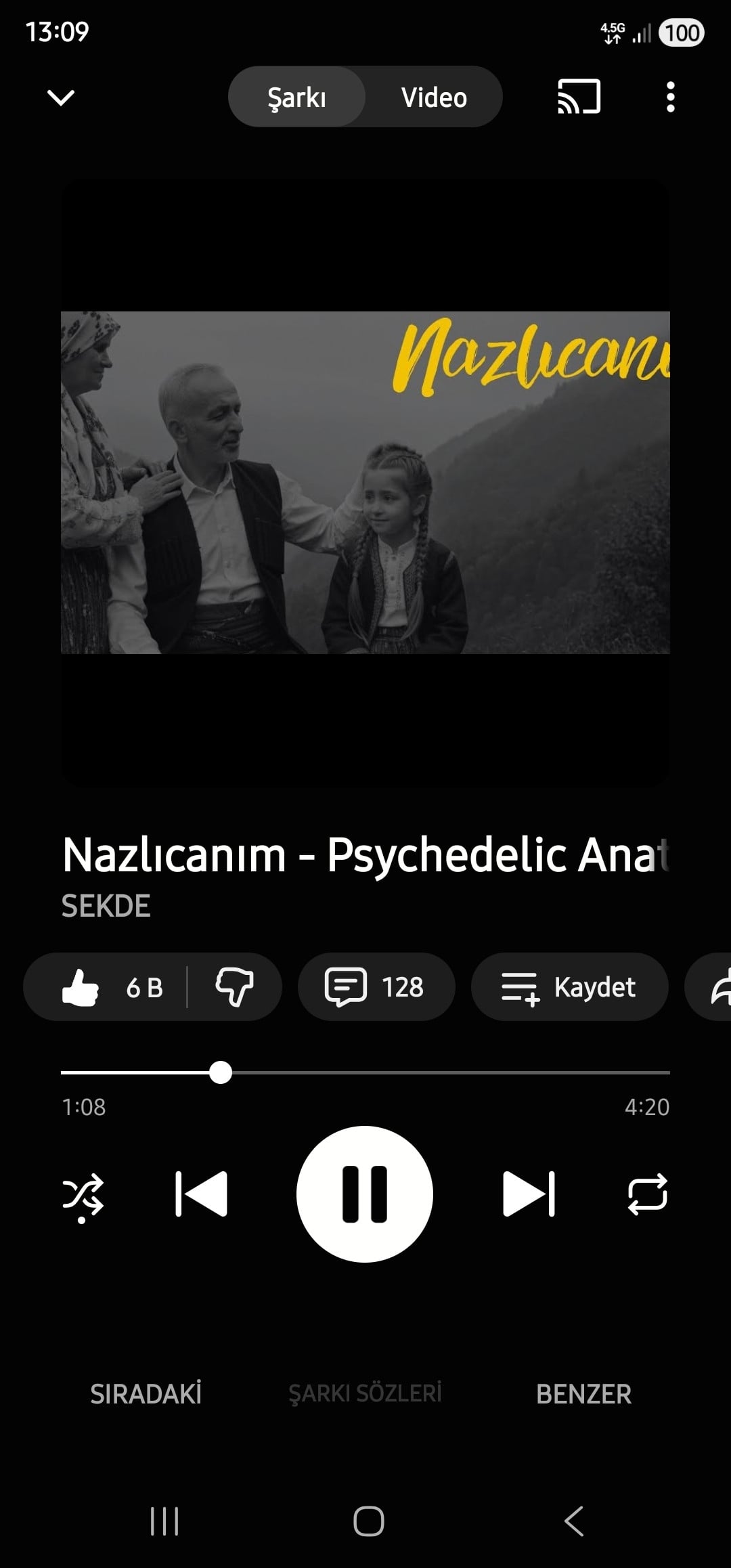The image size is (731, 1568).
Task: Save the song with Kaydet
Action: 569,988
